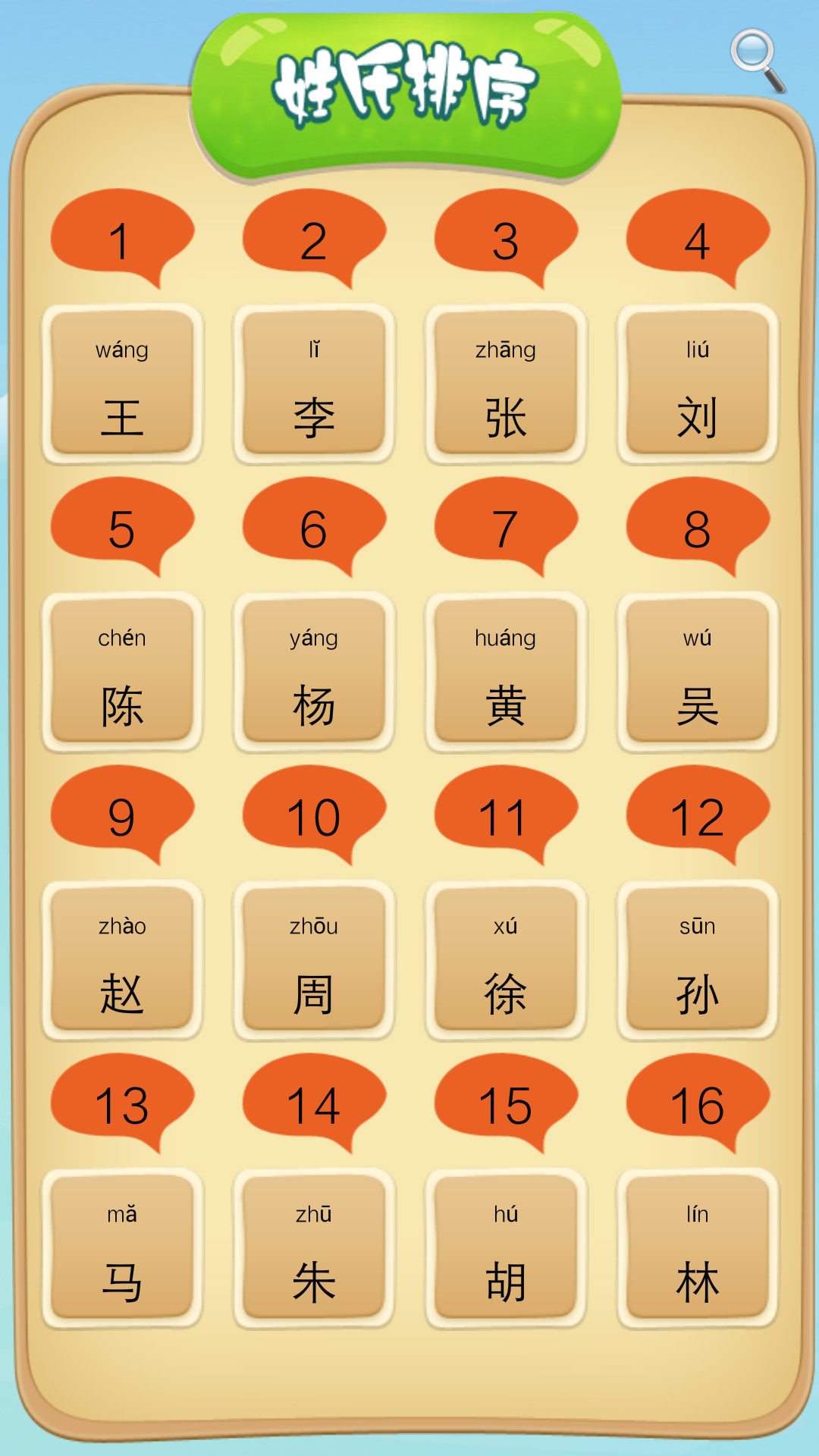Tap the 孙 sūn surname card
This screenshot has height=1456, width=819.
coord(698,959)
